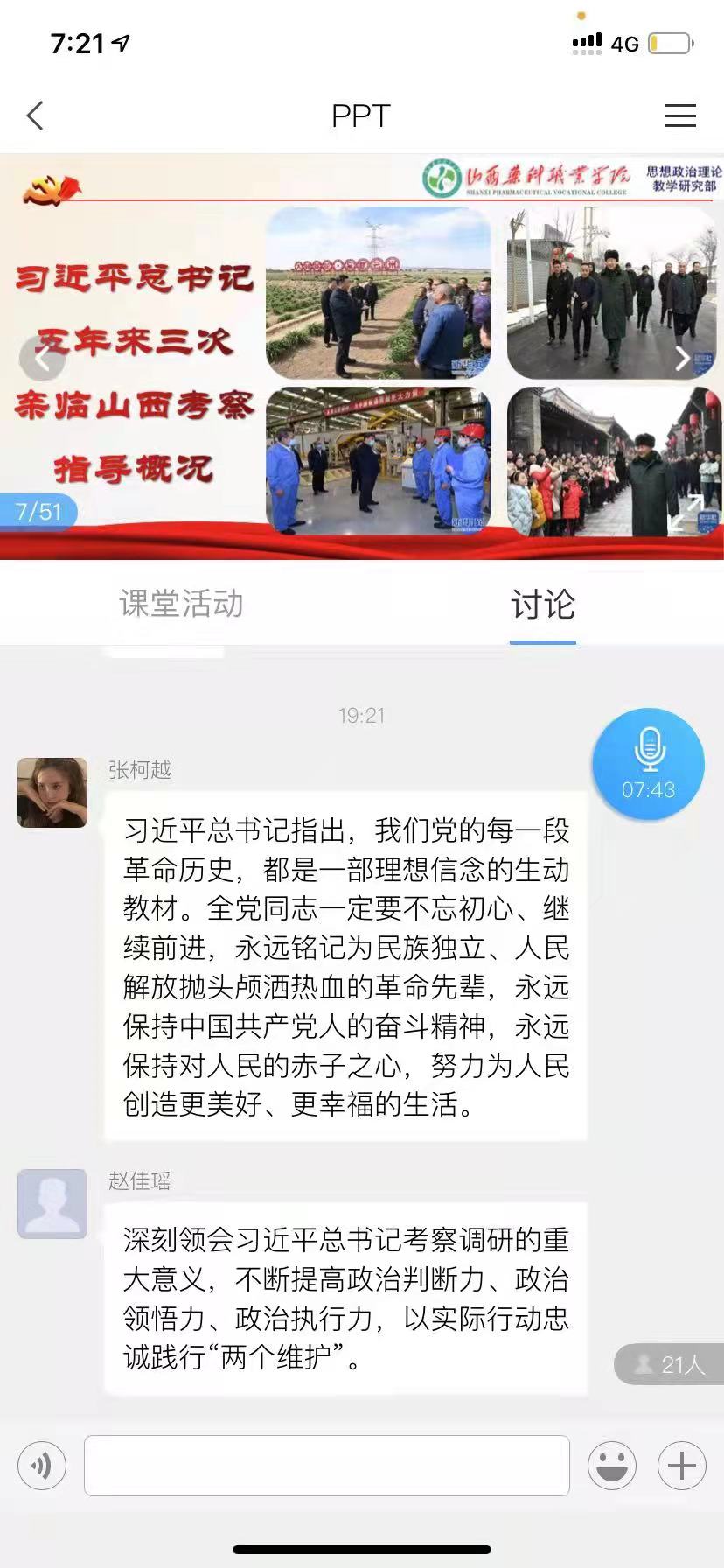
Task: Select the 讨论 tab
Action: pos(542,604)
